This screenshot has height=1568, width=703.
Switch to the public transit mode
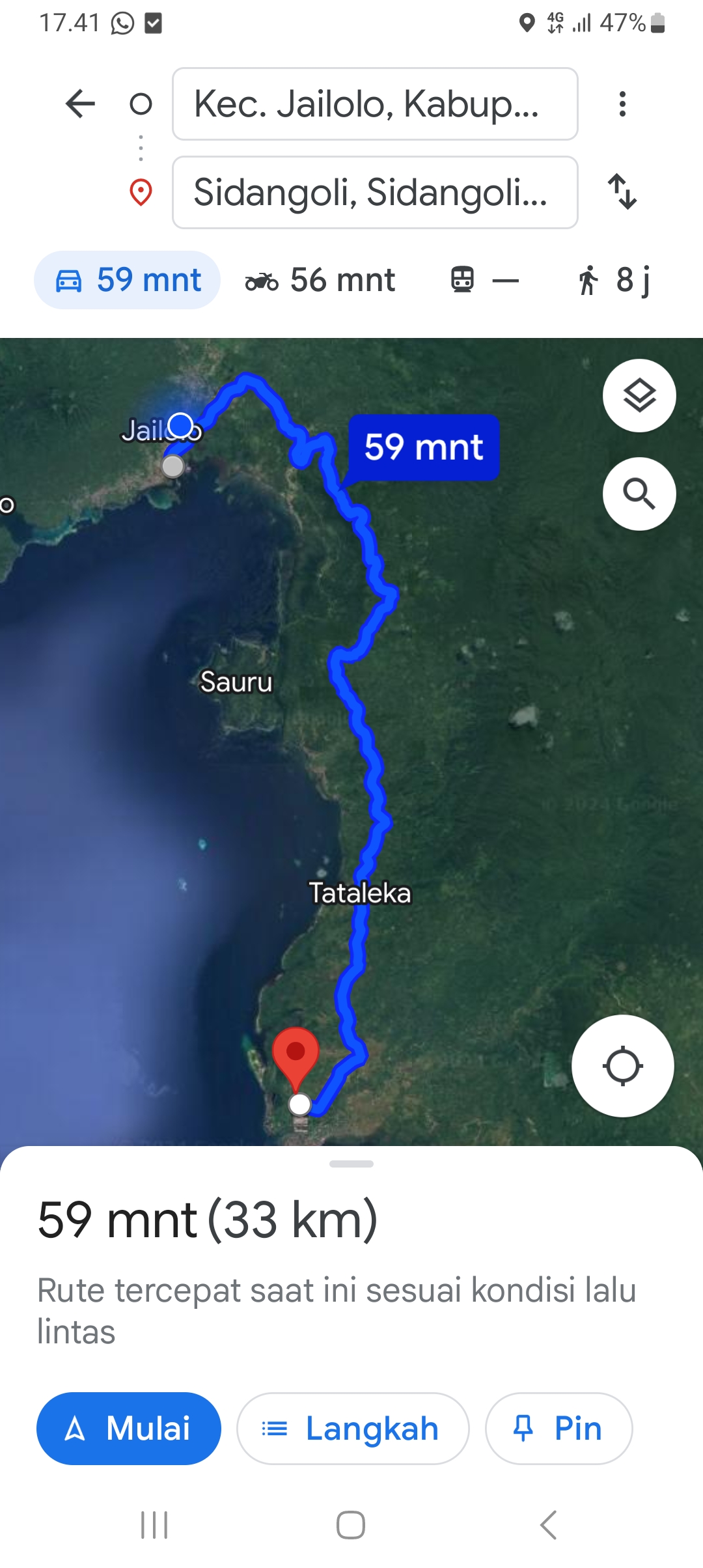484,280
